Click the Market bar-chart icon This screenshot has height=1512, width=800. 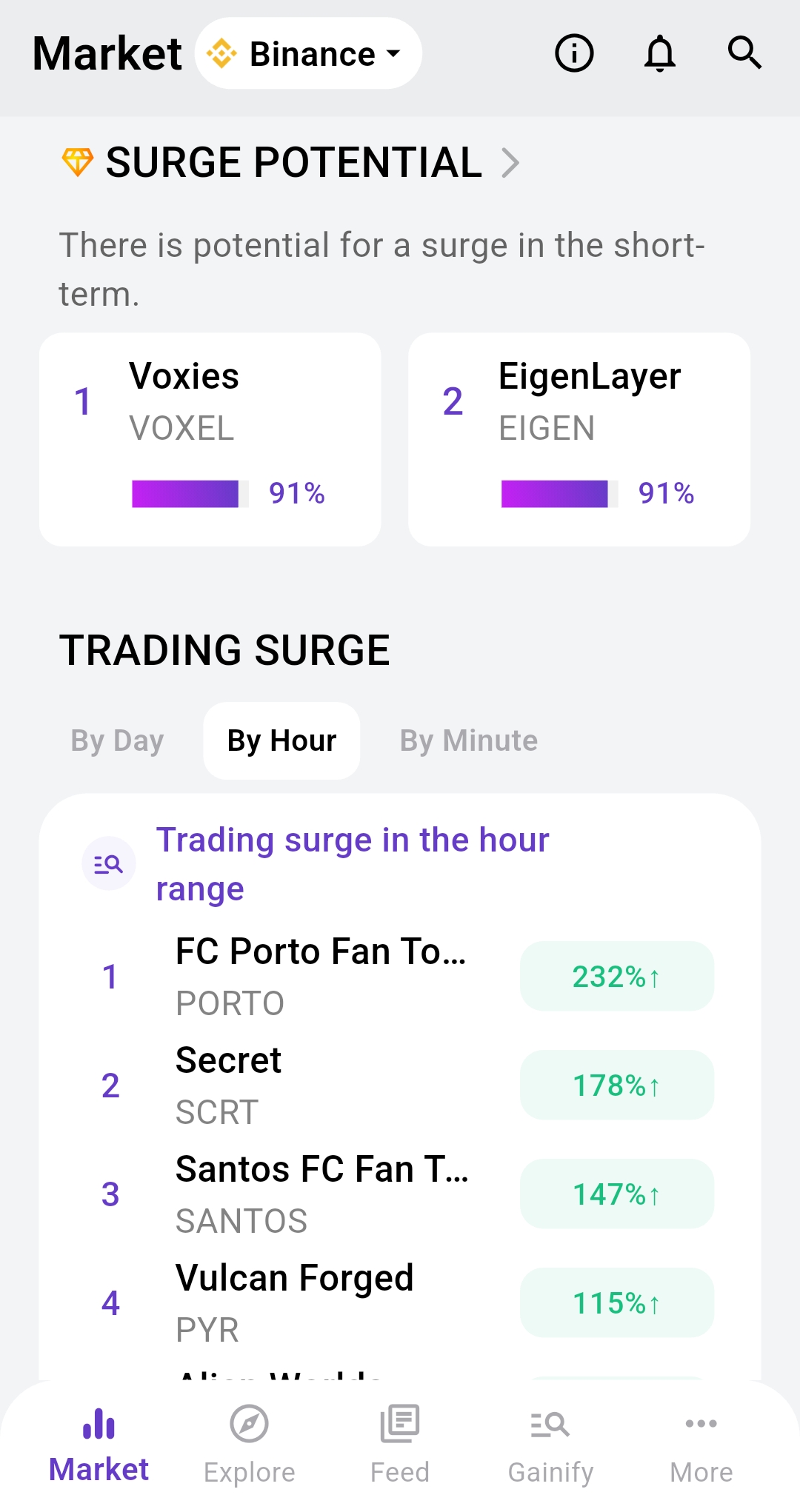[x=99, y=1422]
